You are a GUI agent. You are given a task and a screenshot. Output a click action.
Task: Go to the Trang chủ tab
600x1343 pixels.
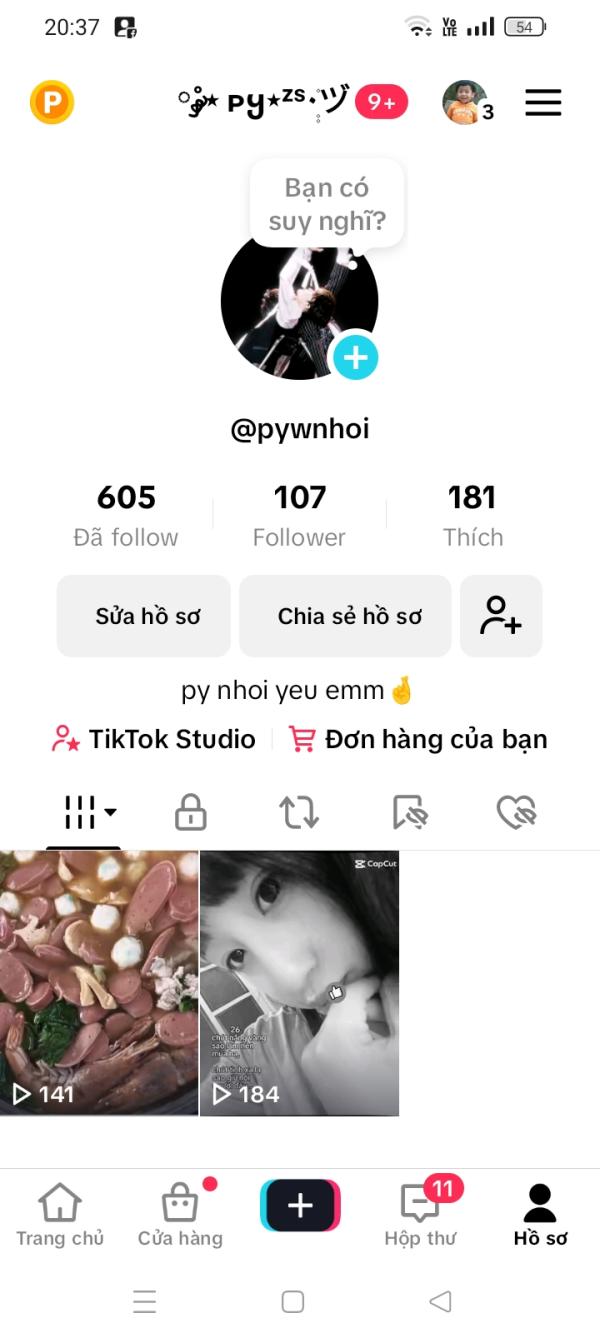(x=60, y=1214)
